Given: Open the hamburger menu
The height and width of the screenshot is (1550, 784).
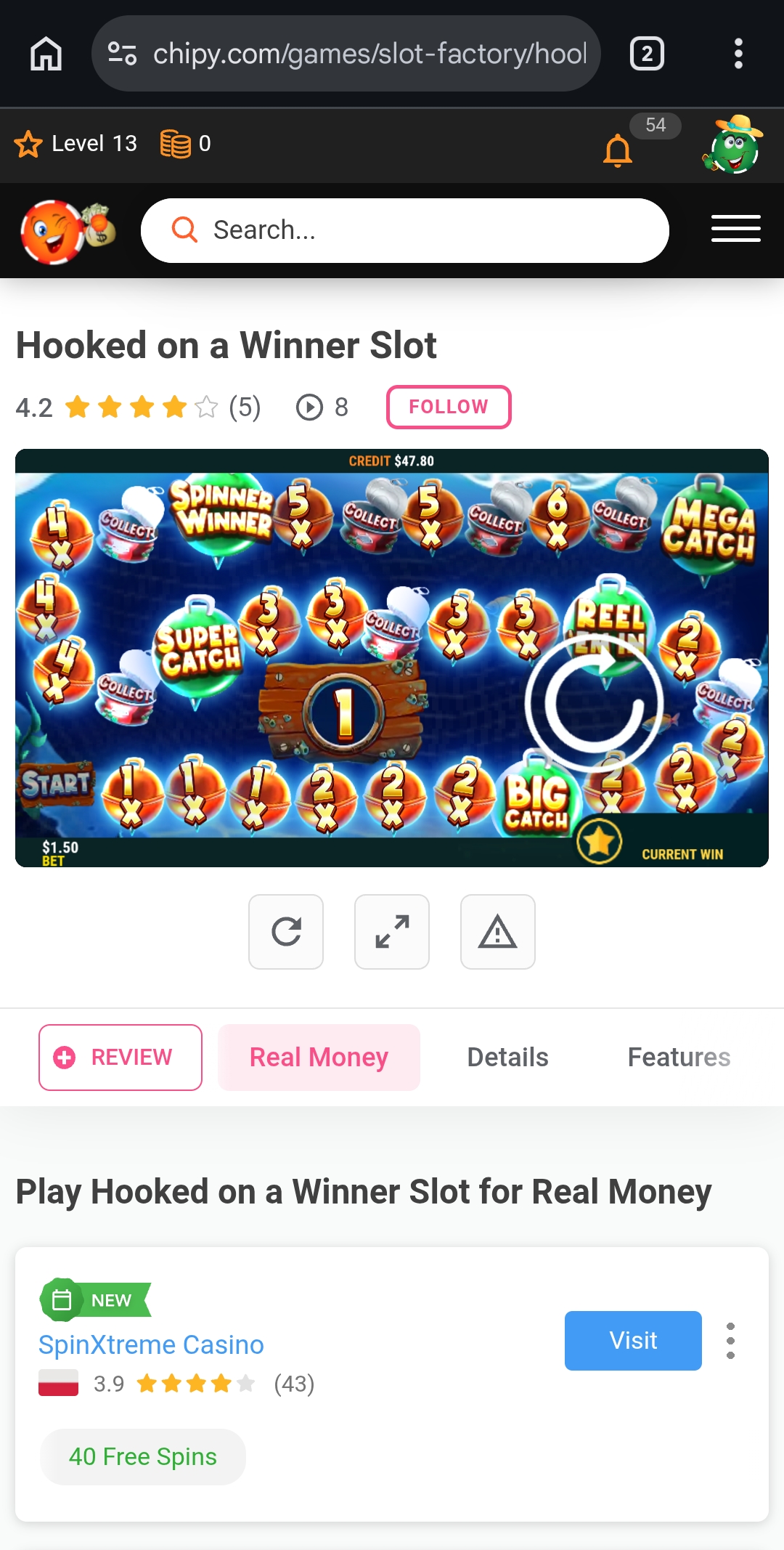Looking at the screenshot, I should click(735, 229).
